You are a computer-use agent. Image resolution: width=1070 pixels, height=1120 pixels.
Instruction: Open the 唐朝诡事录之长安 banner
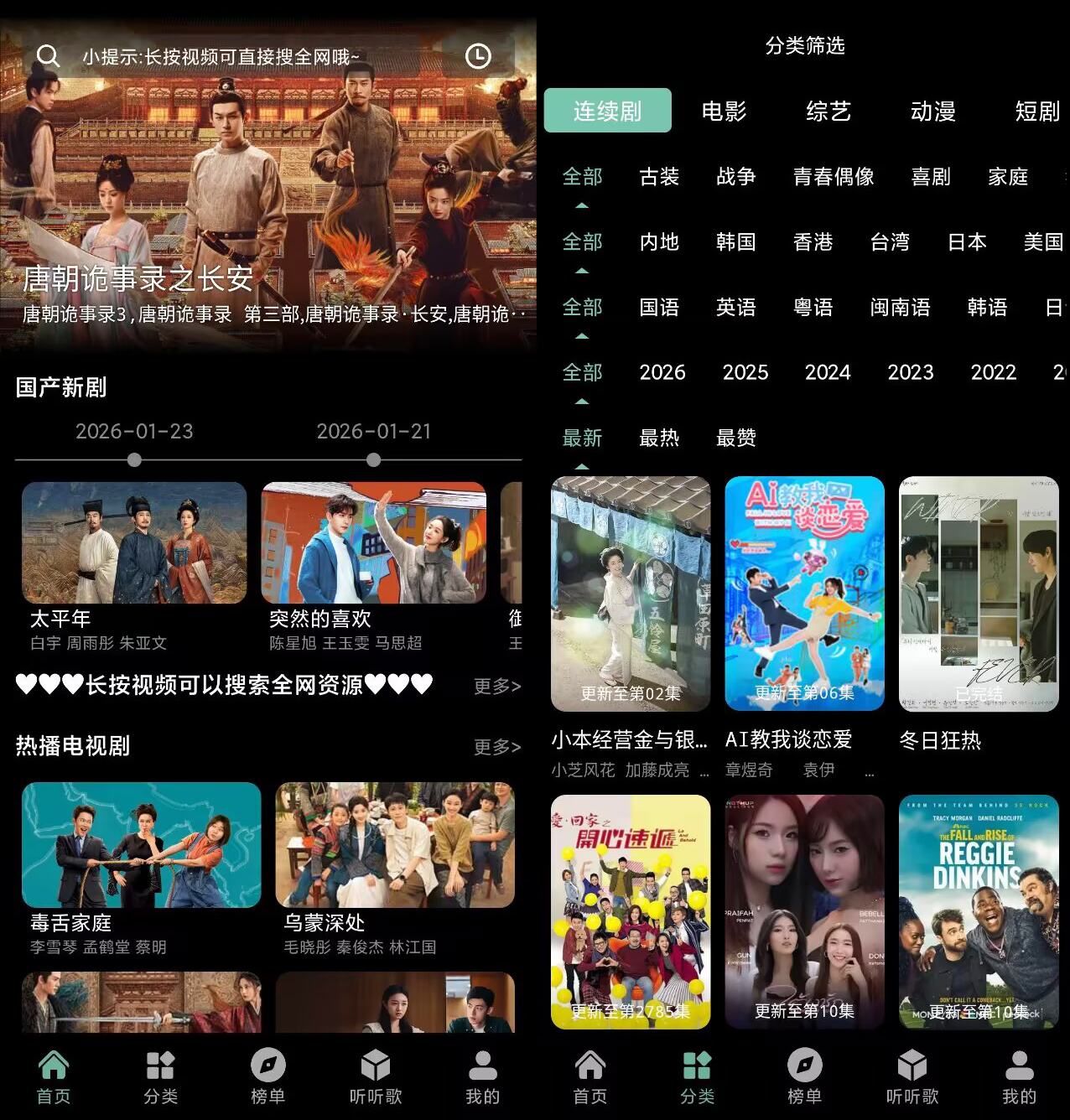coord(268,210)
